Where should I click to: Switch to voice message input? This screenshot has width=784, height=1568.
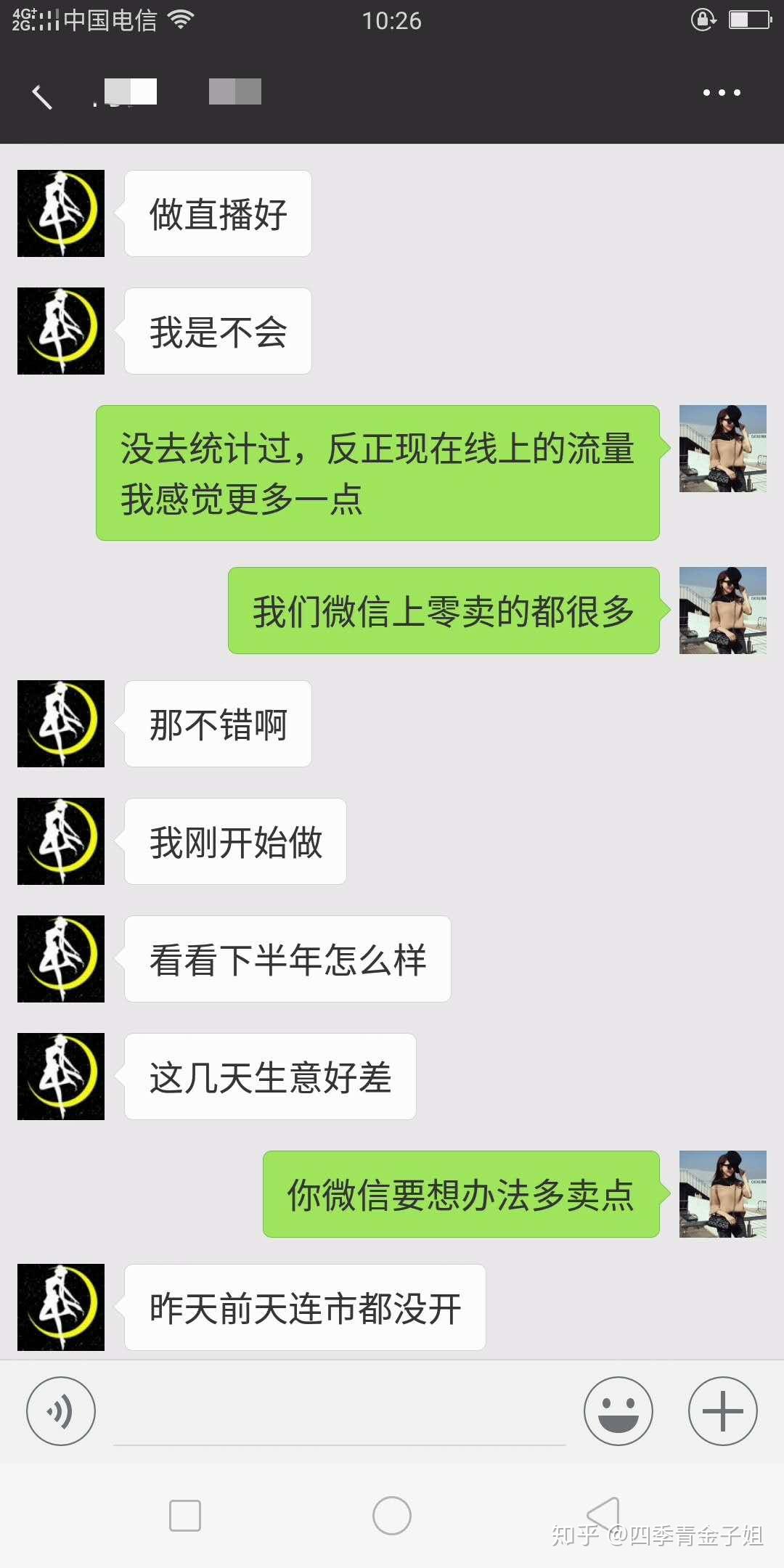click(x=61, y=1411)
